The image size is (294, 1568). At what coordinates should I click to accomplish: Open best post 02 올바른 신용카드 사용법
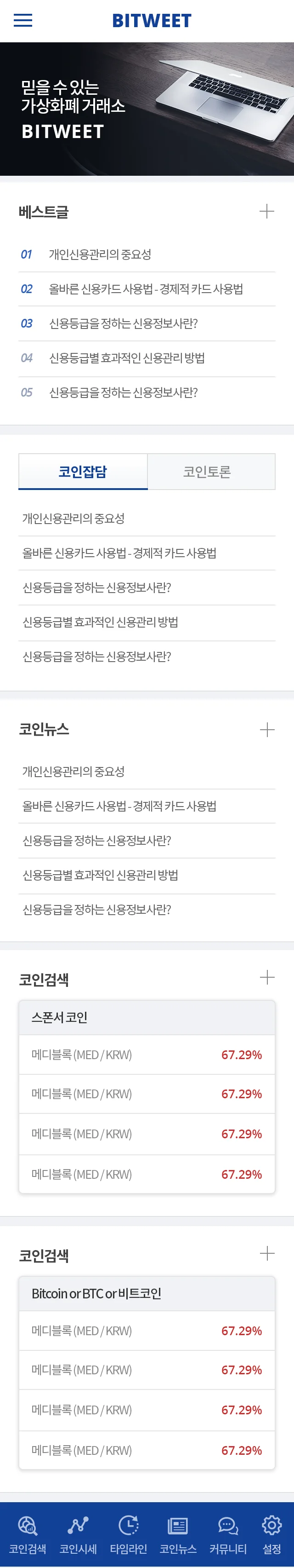146,289
